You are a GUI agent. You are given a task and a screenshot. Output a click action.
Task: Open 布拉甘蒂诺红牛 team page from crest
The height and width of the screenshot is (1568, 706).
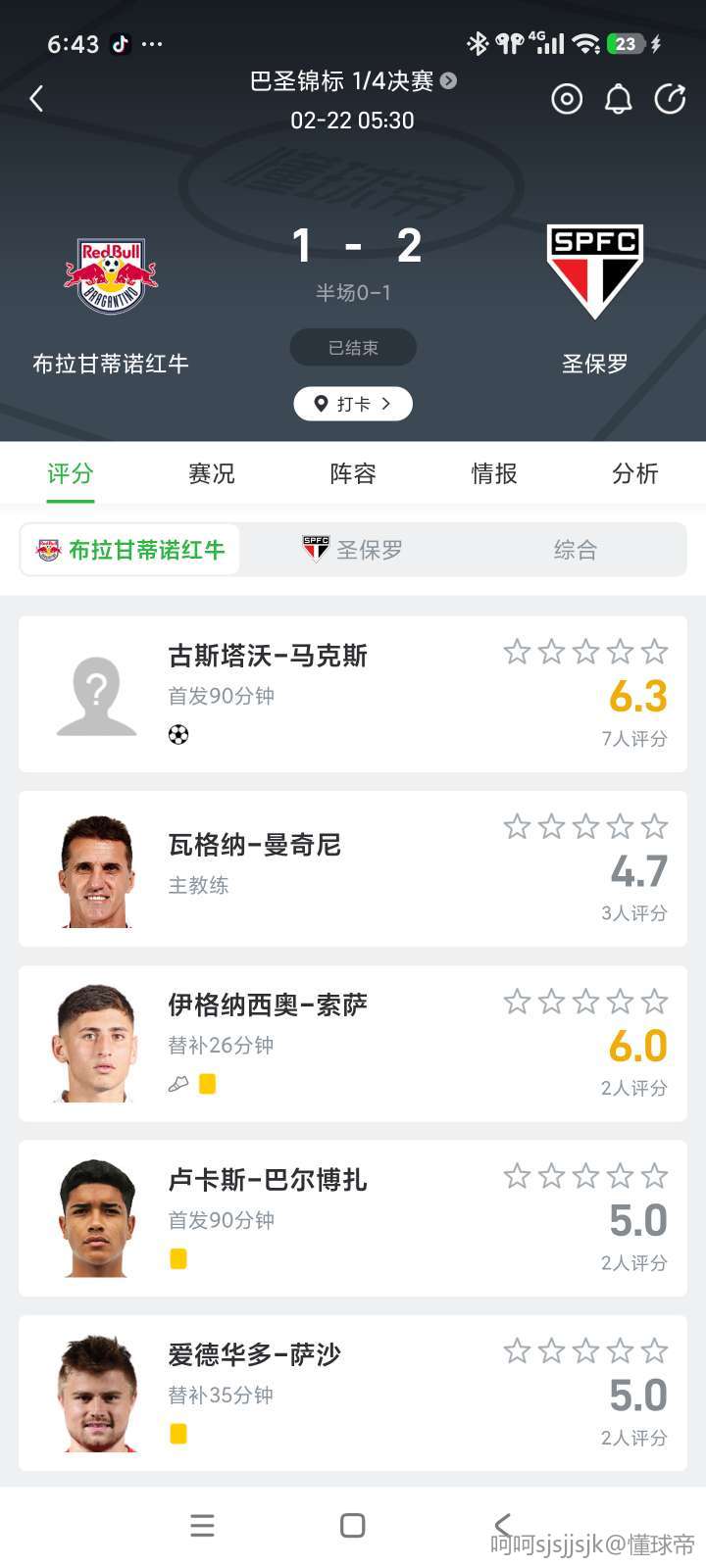point(111,276)
